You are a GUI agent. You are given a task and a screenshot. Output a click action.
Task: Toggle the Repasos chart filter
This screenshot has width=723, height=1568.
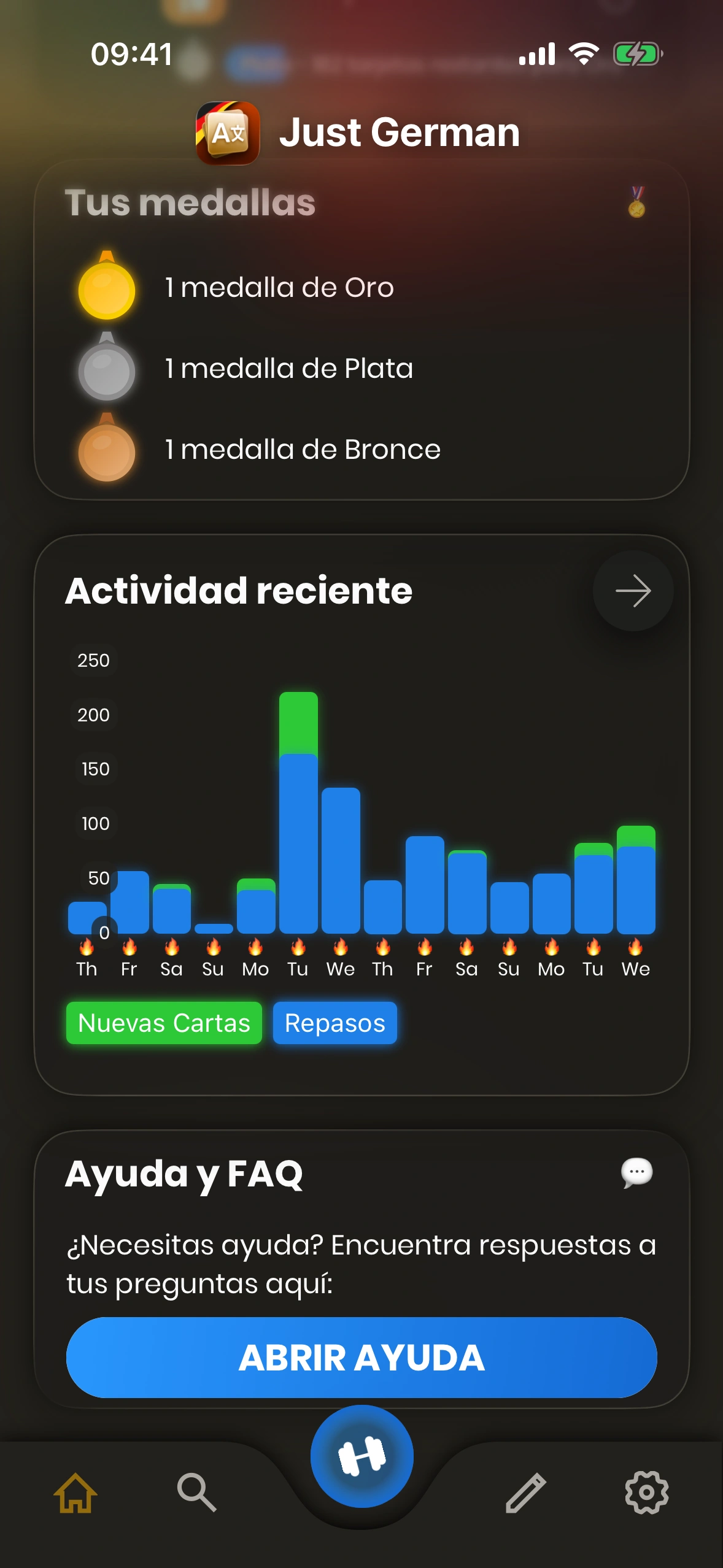(334, 1023)
